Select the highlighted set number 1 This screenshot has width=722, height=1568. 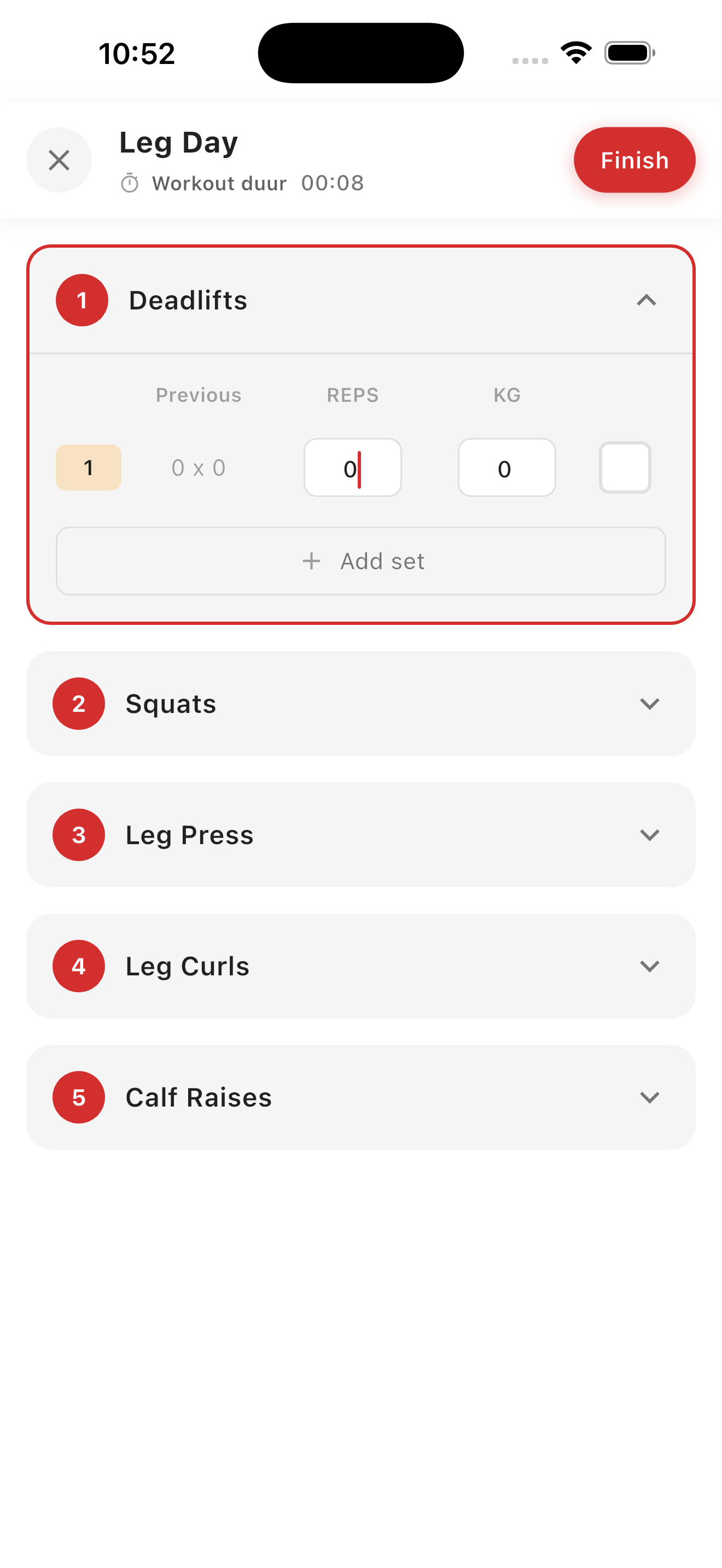pos(89,467)
